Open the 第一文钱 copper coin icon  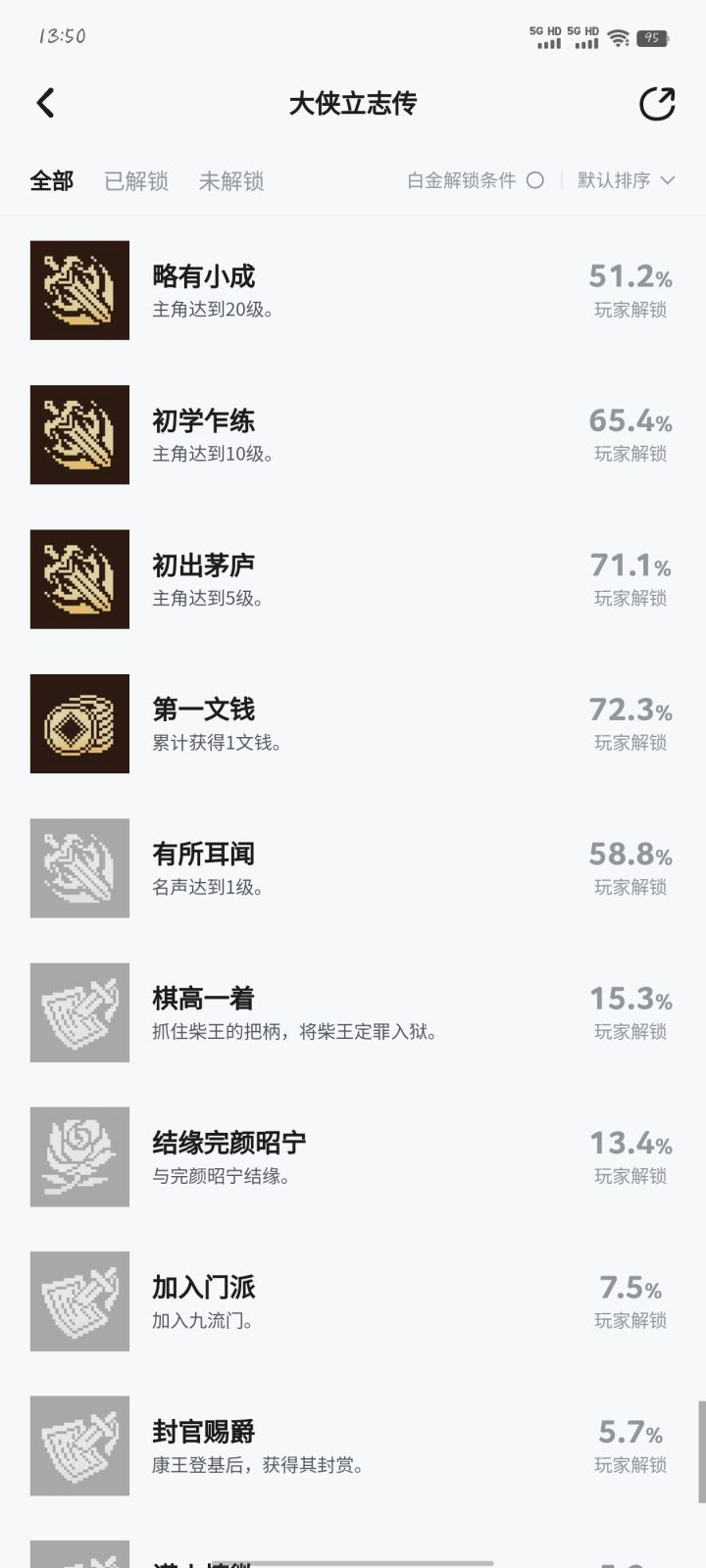coord(78,723)
